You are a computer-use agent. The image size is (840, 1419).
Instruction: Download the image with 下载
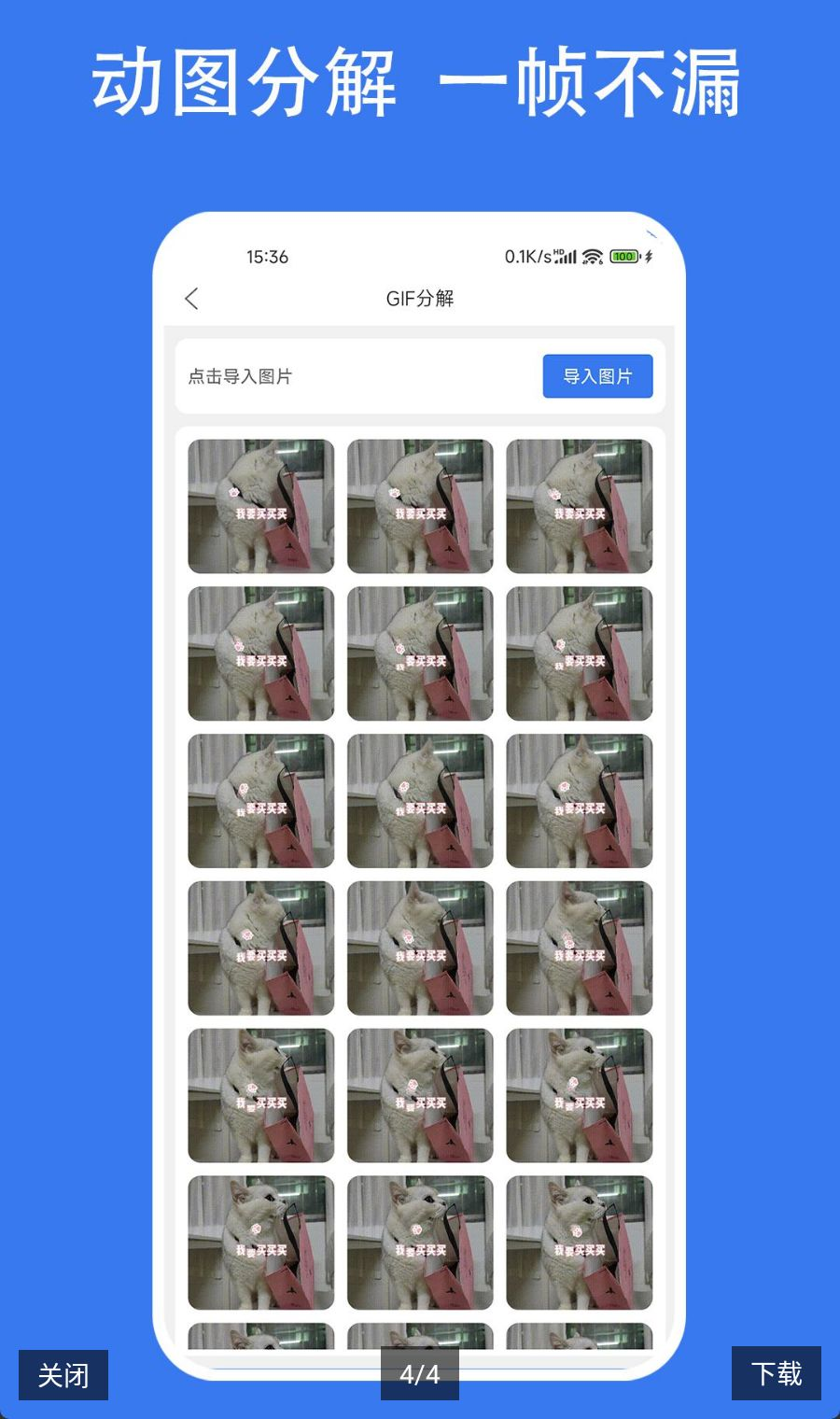coord(776,1373)
